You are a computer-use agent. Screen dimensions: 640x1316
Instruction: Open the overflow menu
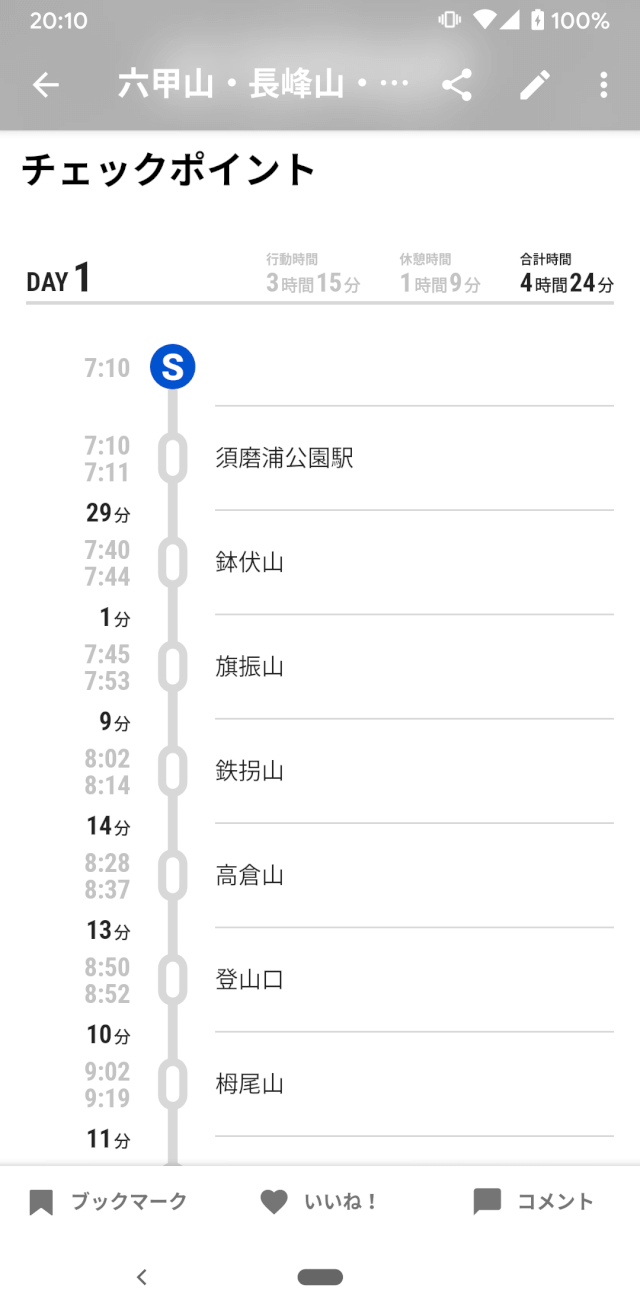(x=603, y=85)
